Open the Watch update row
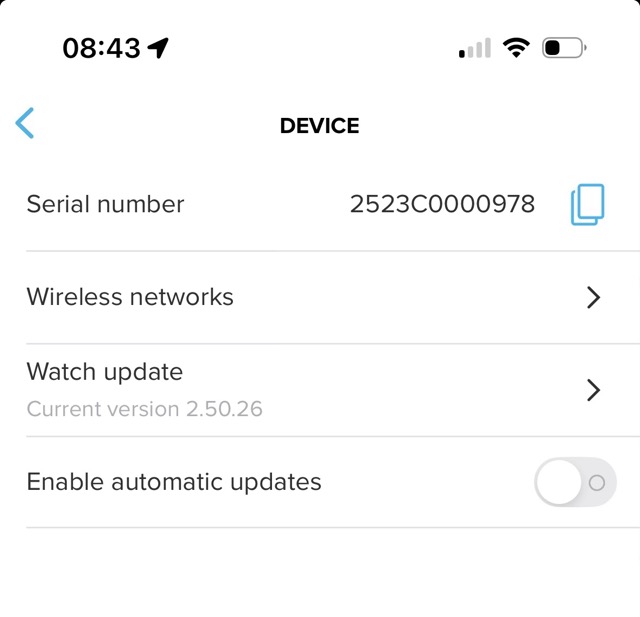The image size is (640, 617). [320, 389]
